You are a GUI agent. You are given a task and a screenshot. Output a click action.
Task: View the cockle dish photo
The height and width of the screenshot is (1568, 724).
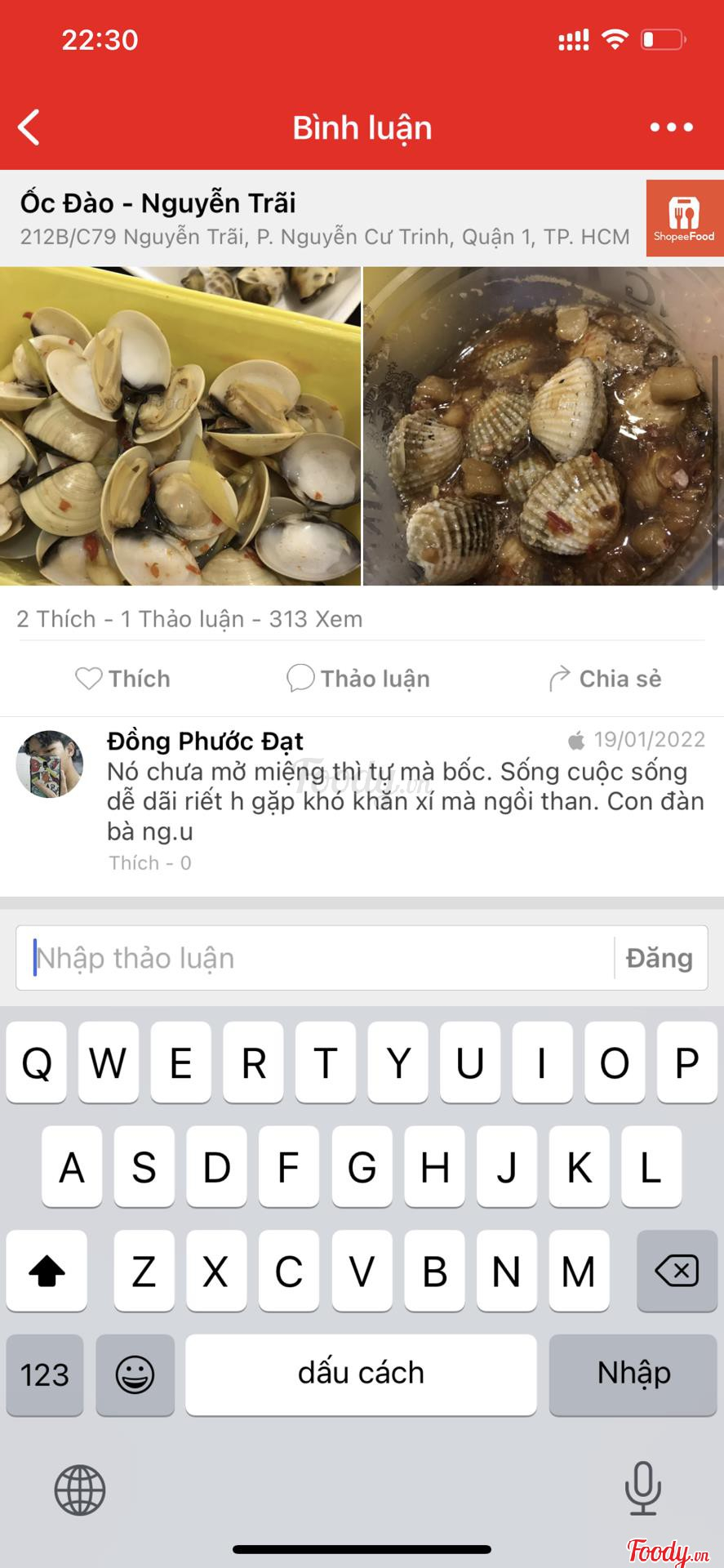tap(543, 425)
